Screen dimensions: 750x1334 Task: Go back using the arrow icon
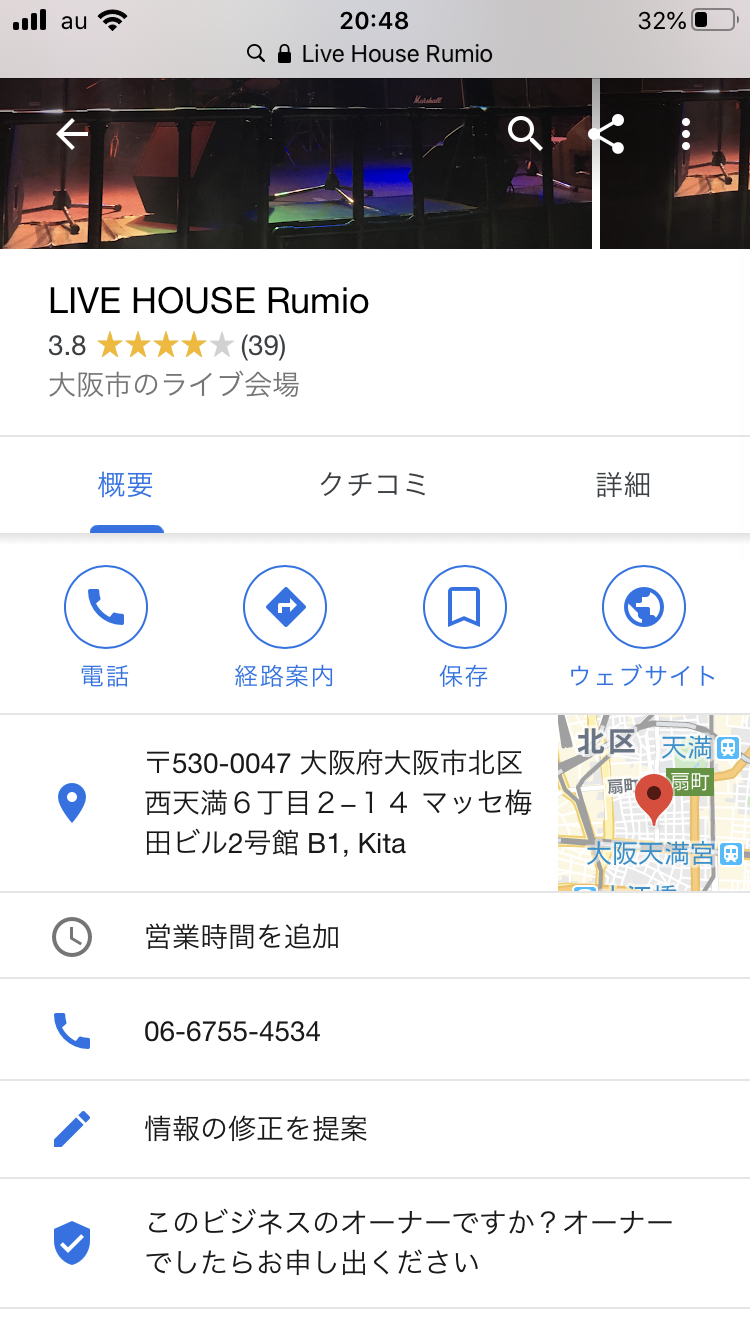(72, 134)
